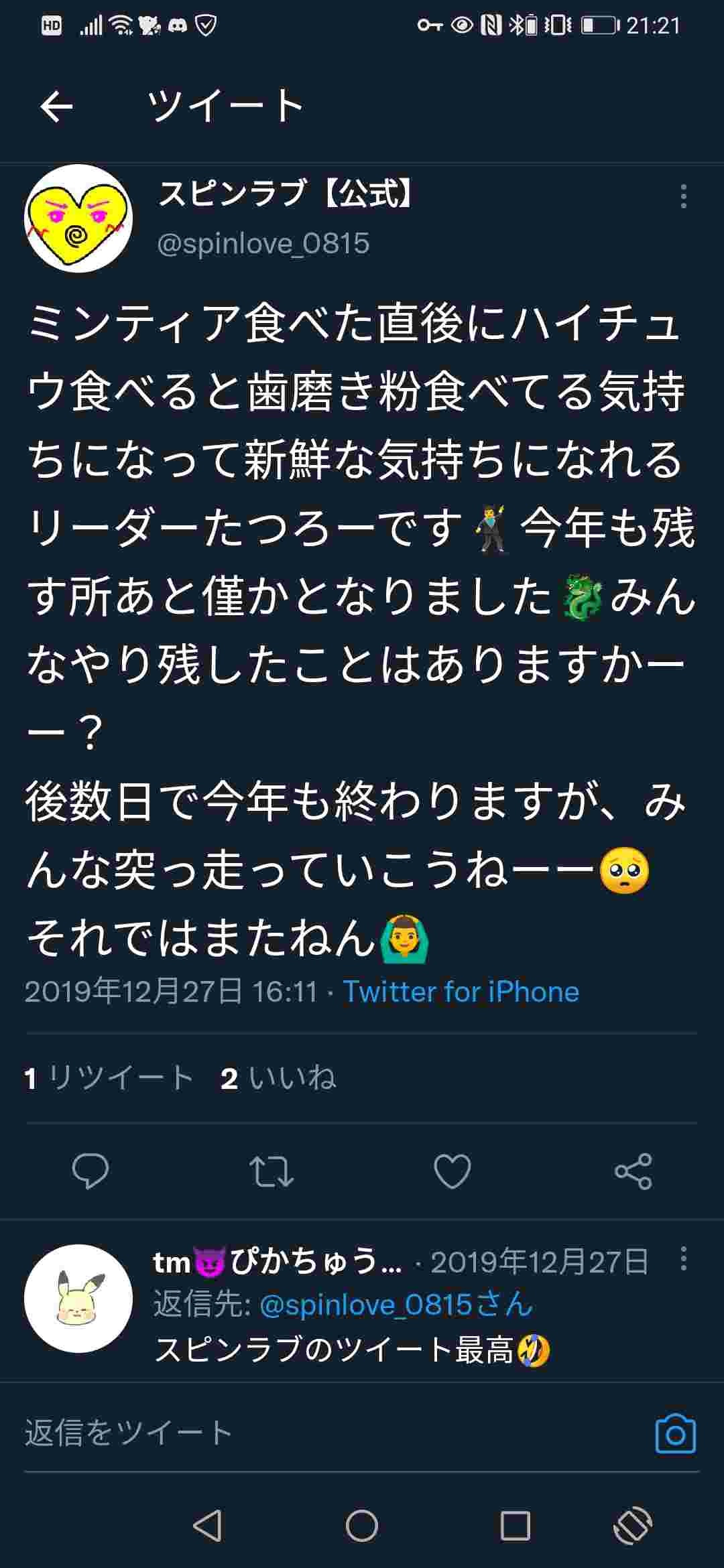Screen dimensions: 724x1568
Task: View the 1 リツイート list
Action: (x=109, y=1078)
